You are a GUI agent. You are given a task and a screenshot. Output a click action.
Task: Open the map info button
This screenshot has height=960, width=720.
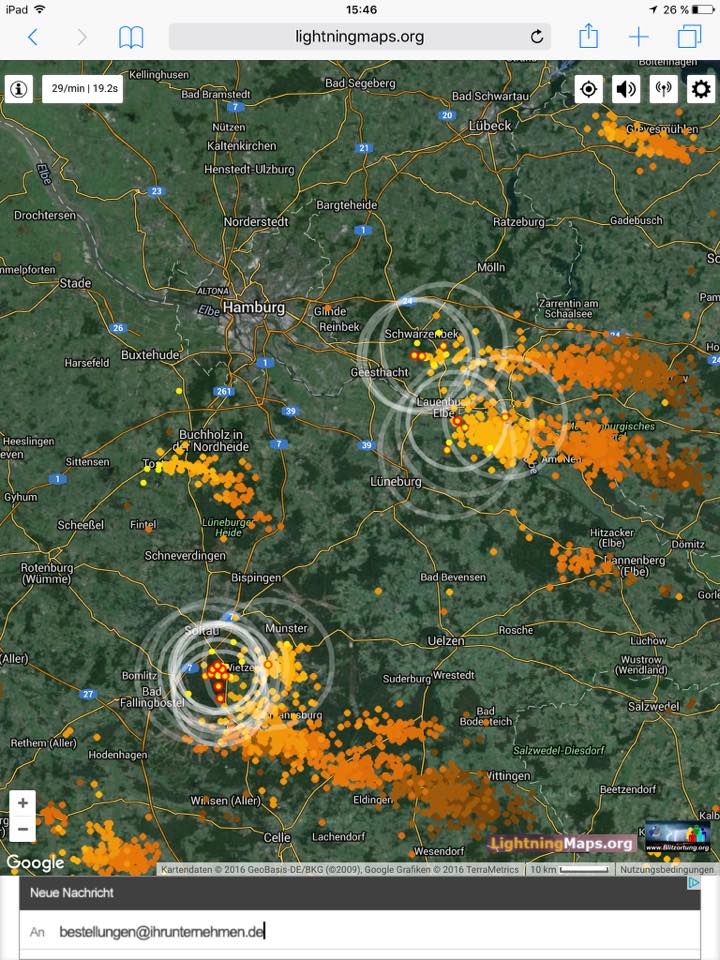pyautogui.click(x=18, y=88)
